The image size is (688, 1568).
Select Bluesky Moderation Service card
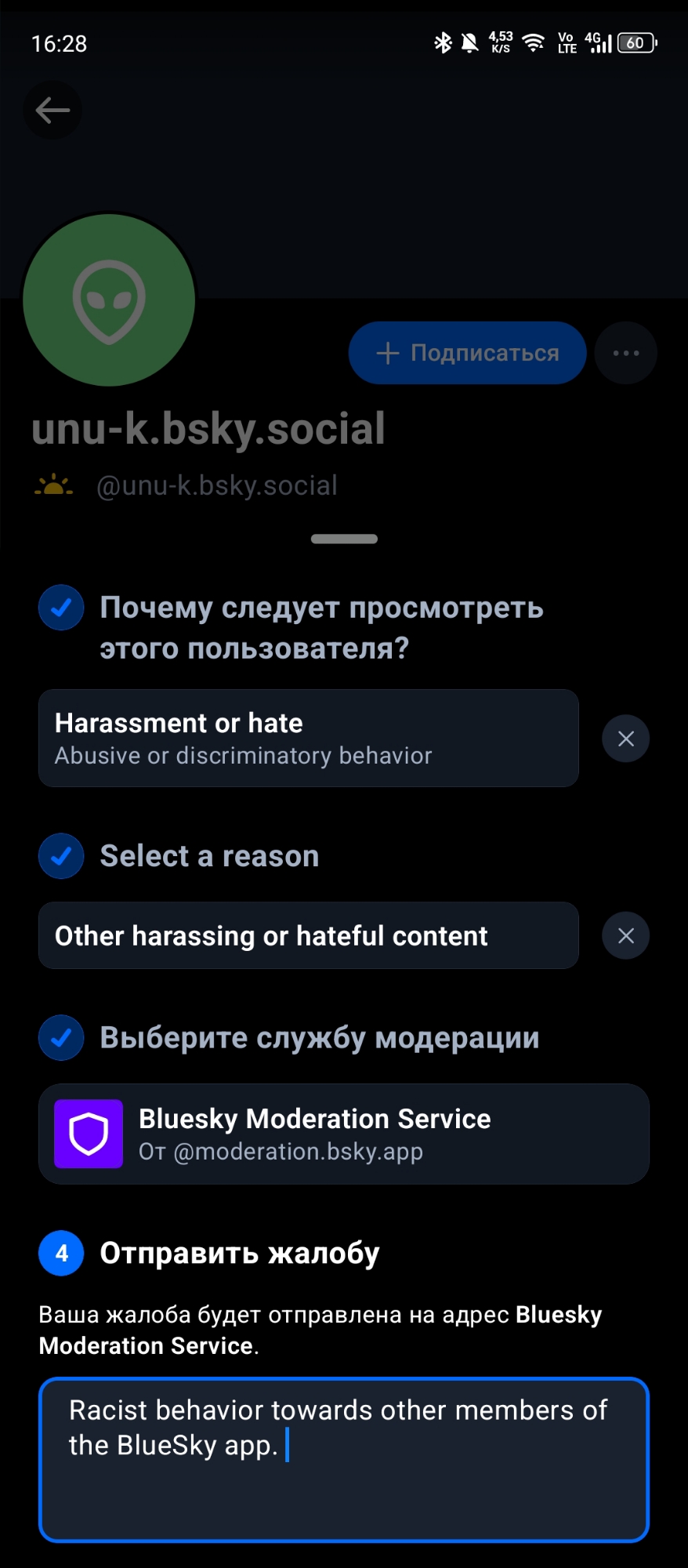click(x=343, y=1134)
